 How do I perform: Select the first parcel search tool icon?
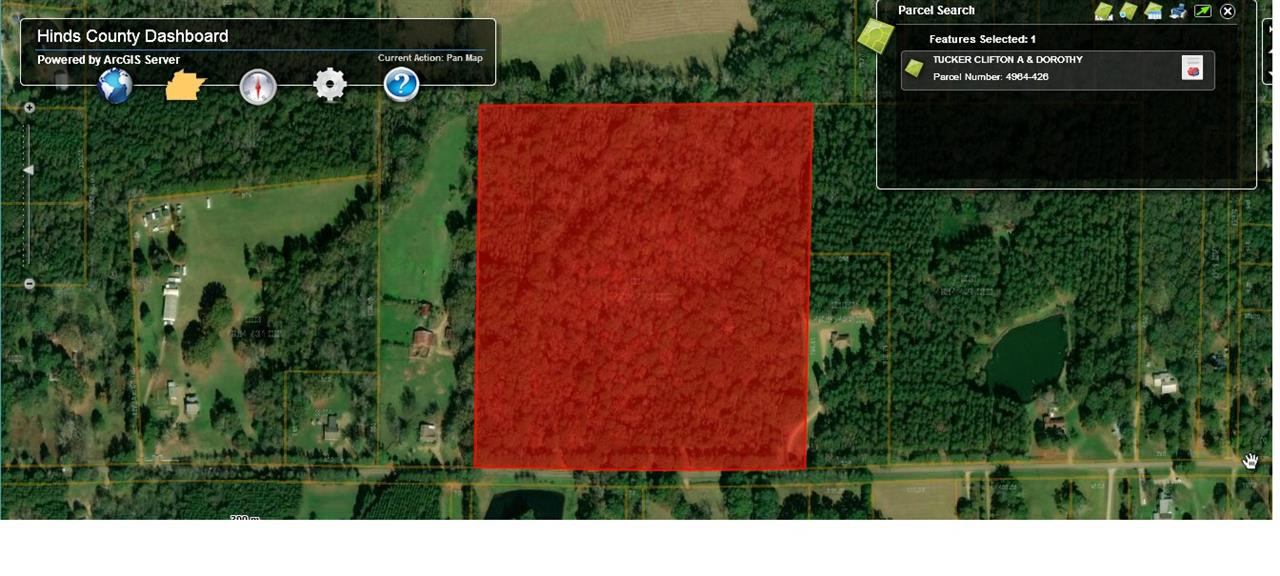pos(1103,12)
